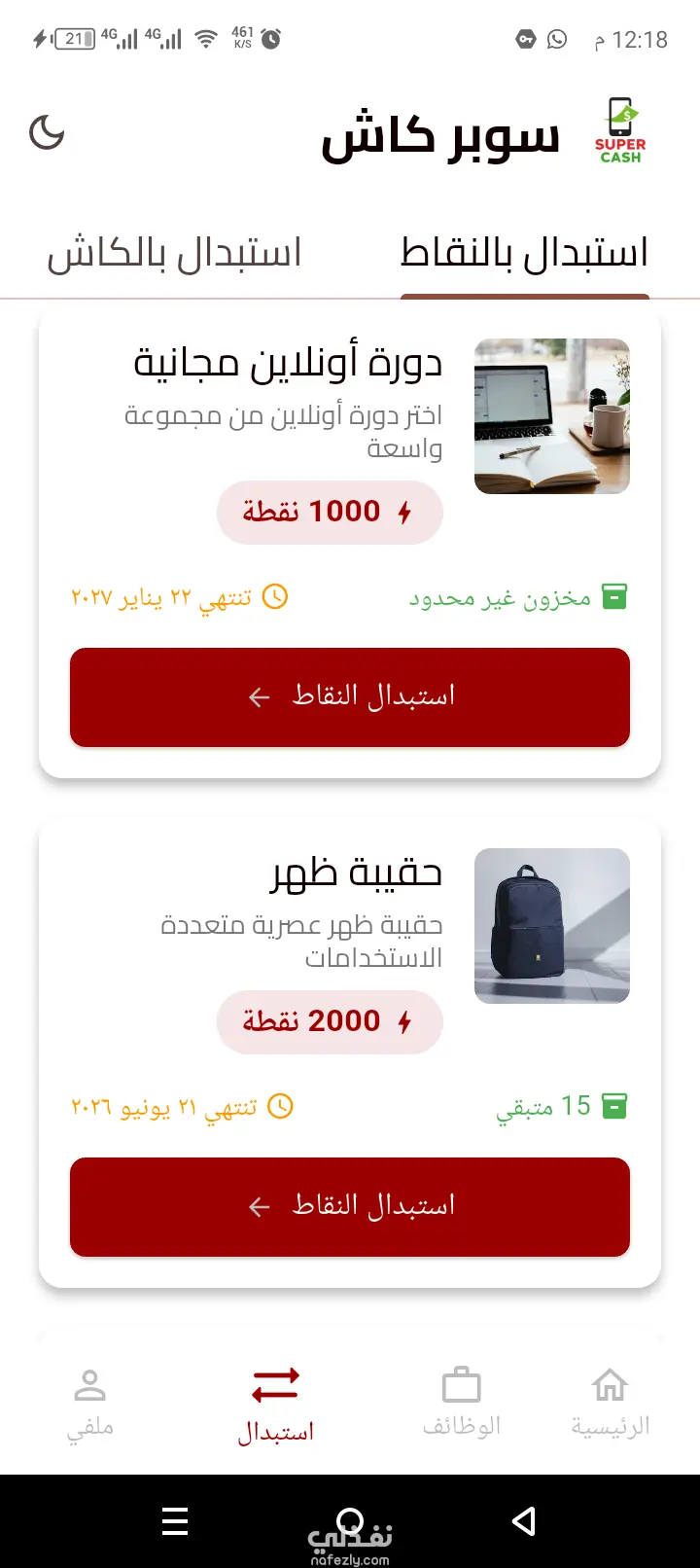Redeem points for دورة أونلاين مجانية

pyautogui.click(x=350, y=696)
